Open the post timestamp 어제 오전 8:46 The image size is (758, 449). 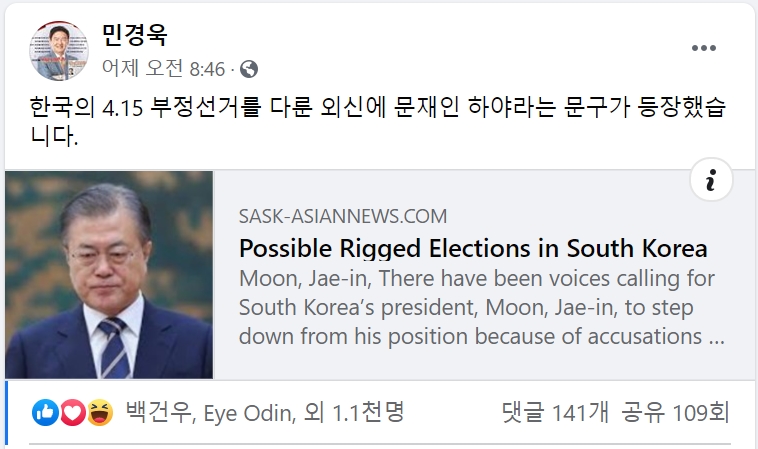[164, 68]
